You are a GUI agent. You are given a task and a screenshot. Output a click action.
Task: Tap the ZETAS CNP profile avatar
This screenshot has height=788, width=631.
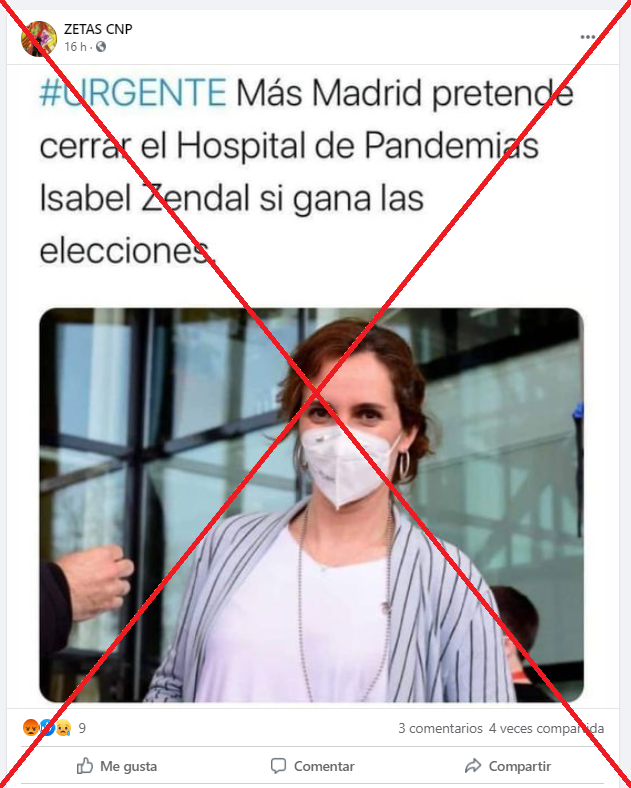click(39, 38)
